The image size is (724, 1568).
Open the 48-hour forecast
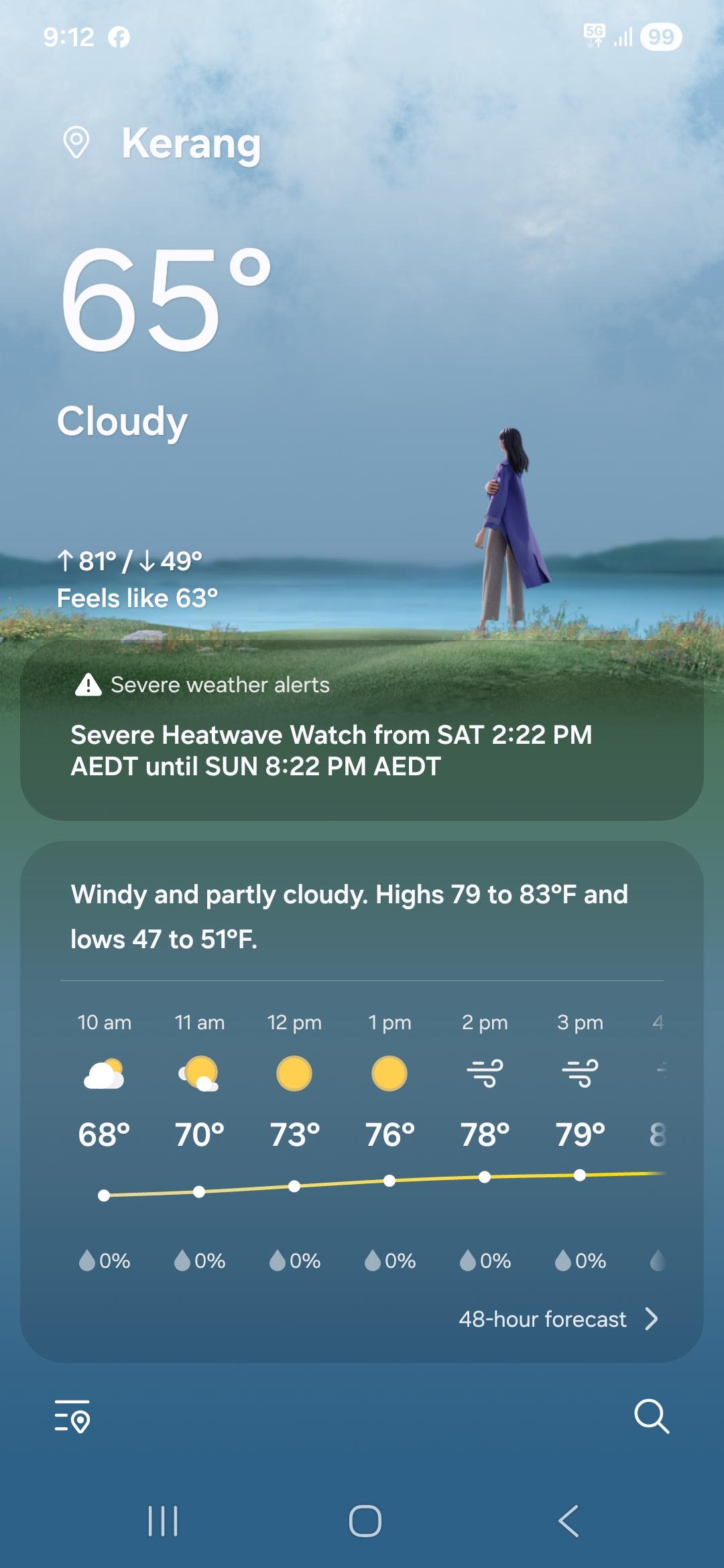click(x=558, y=1319)
